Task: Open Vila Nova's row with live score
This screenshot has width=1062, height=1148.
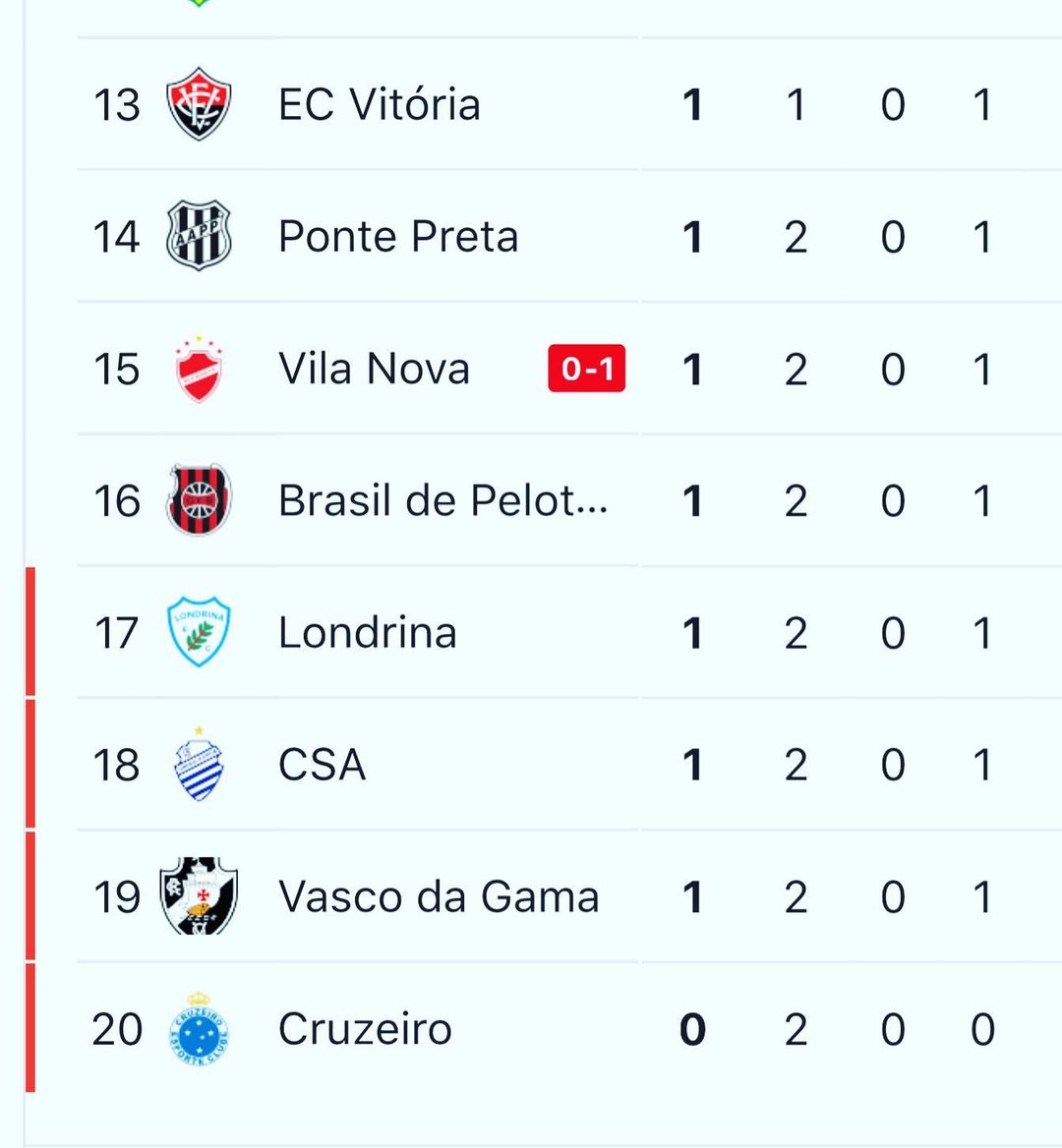Action: point(374,370)
